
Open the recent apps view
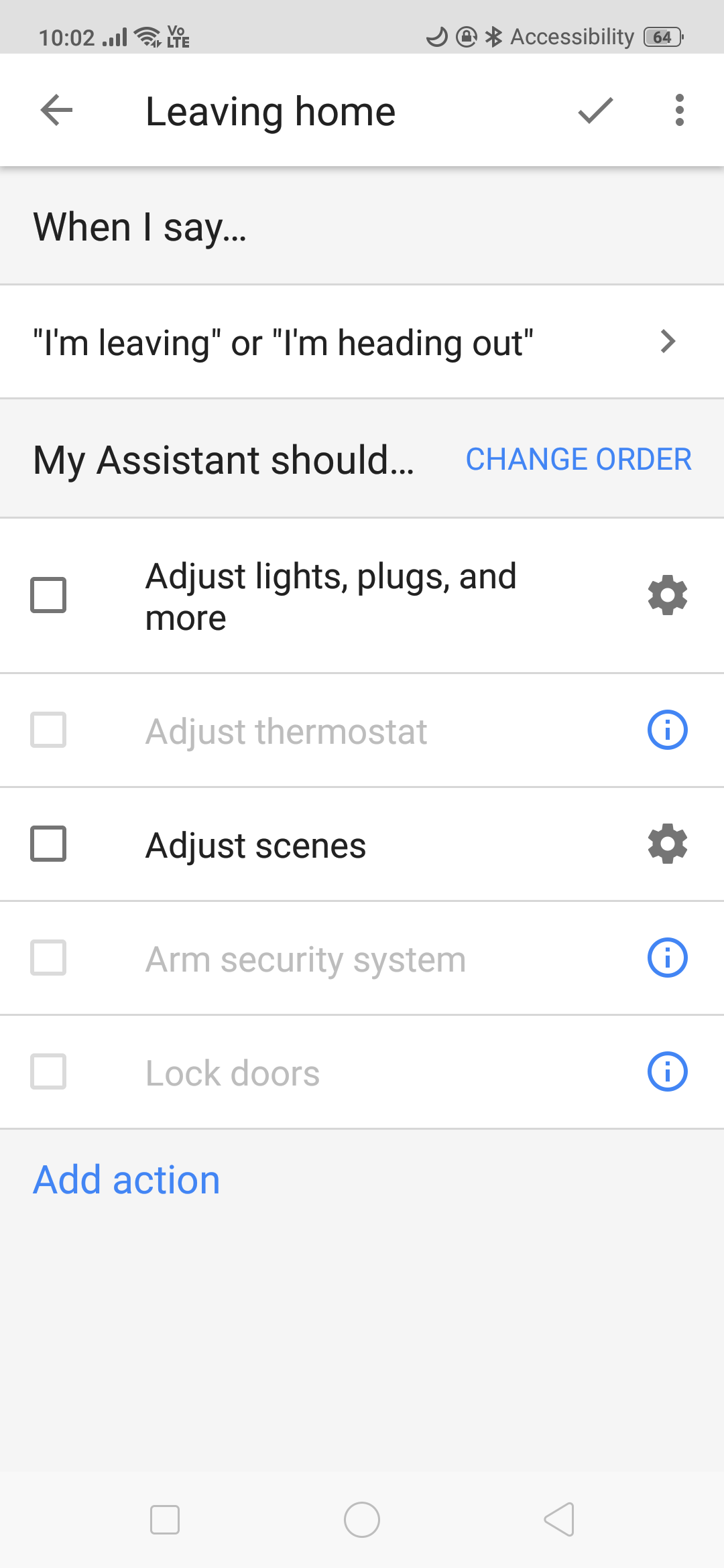point(165,1520)
